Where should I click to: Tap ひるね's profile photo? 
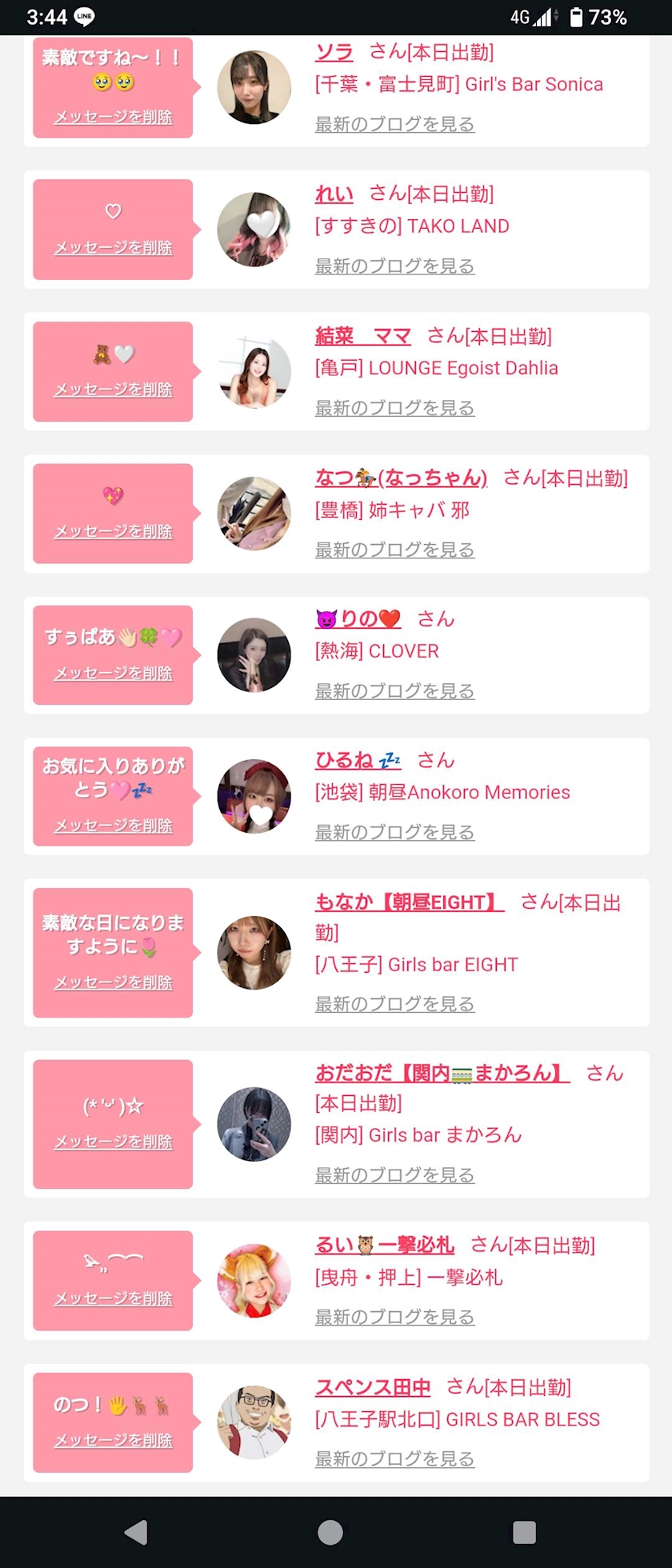[254, 796]
